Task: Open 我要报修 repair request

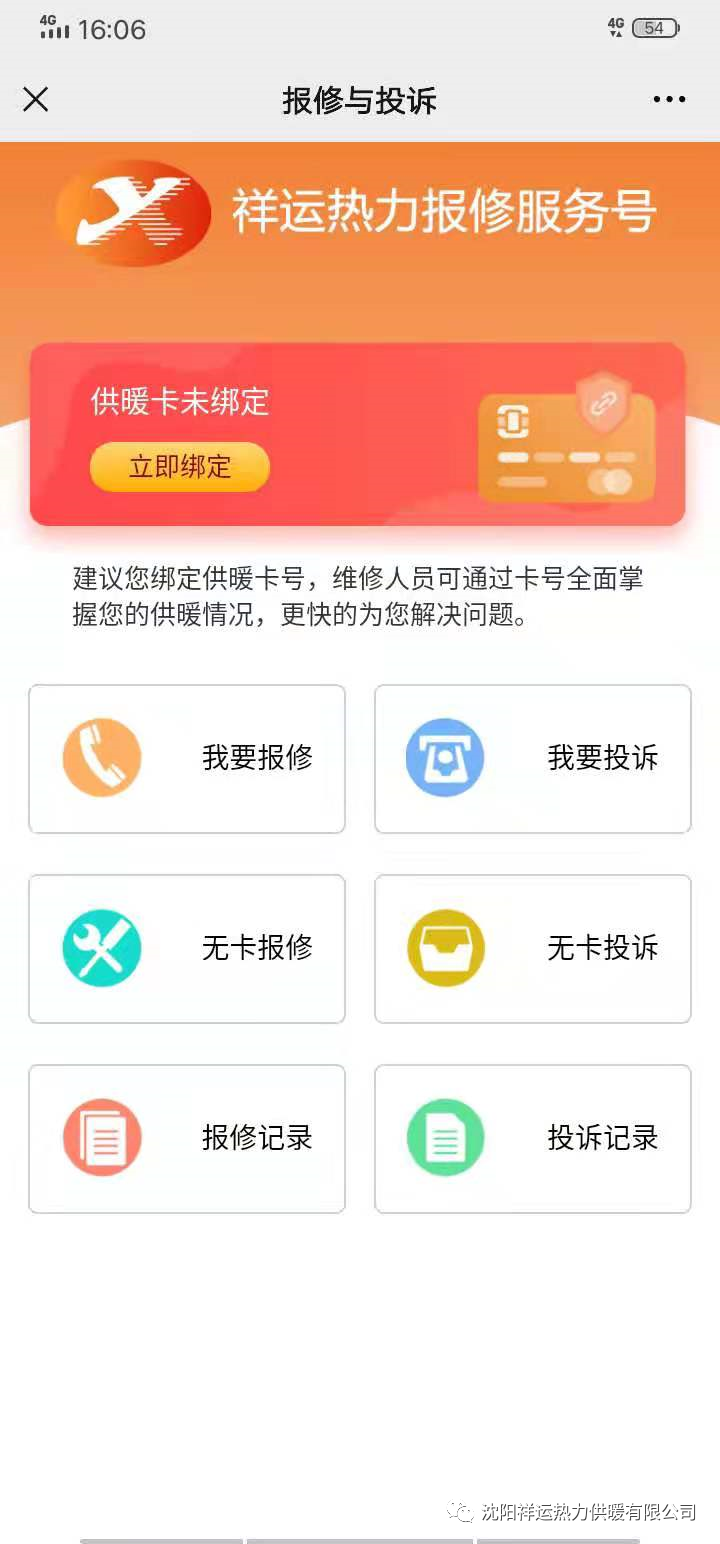Action: tap(187, 758)
